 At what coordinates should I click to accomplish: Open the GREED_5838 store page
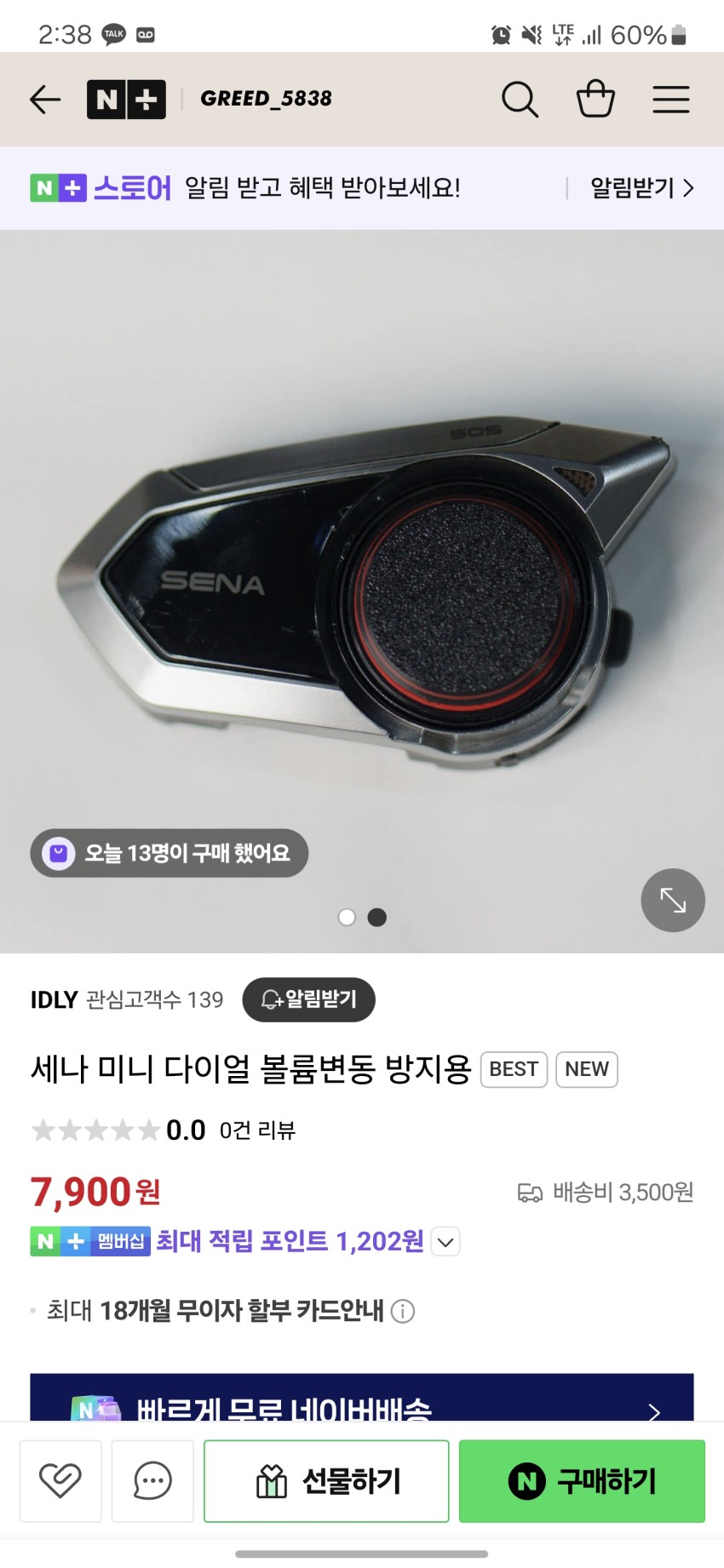(x=266, y=99)
